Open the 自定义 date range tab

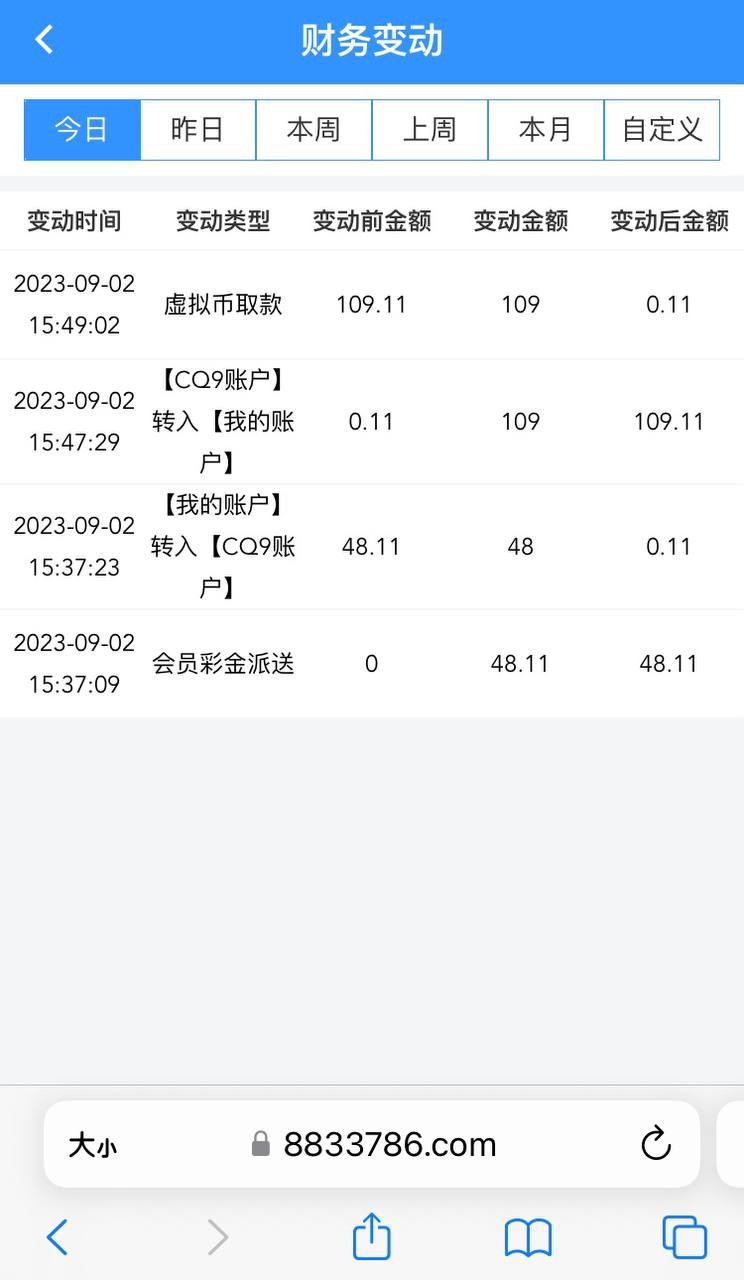[662, 129]
